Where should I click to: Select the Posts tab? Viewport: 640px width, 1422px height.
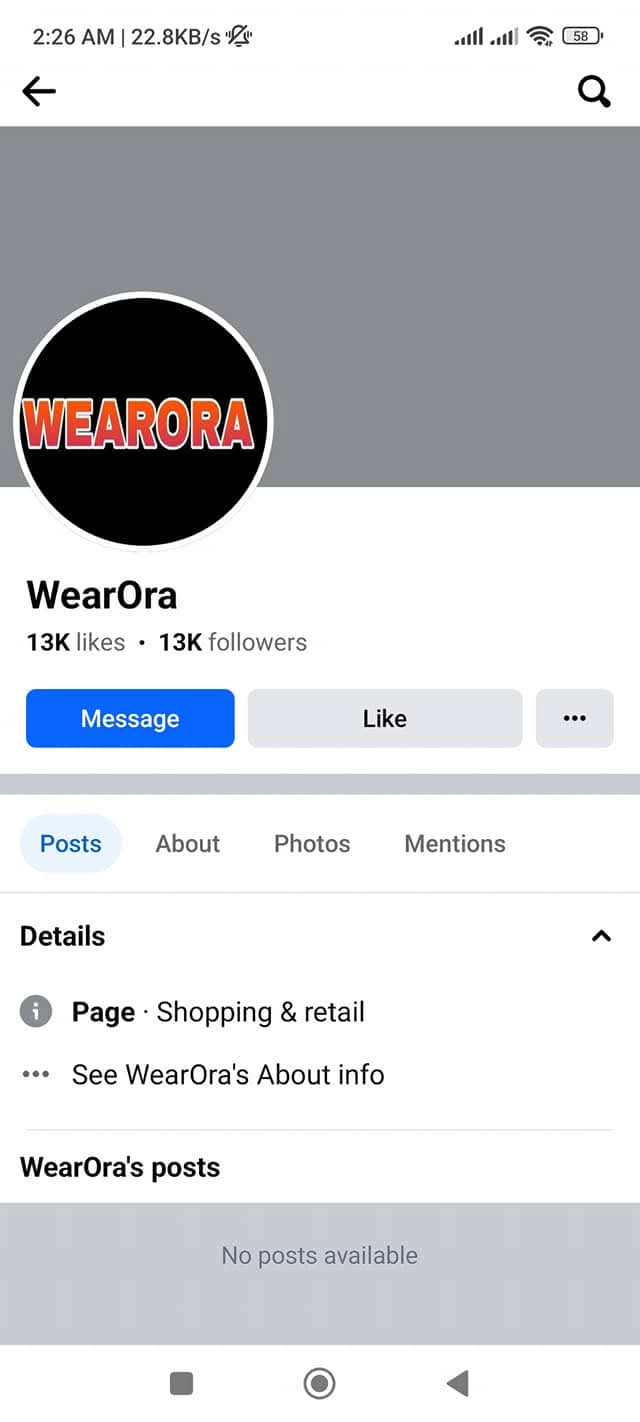click(71, 843)
